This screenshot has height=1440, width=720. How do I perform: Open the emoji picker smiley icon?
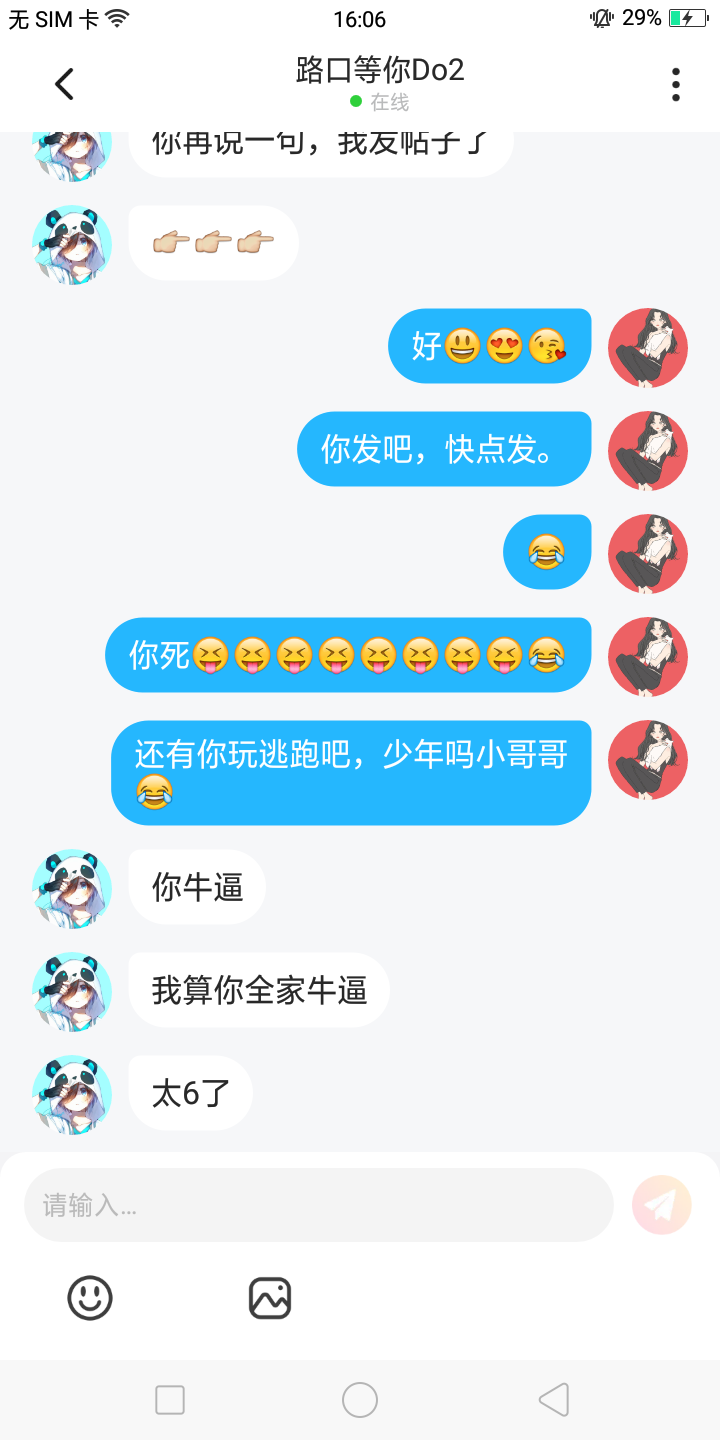pos(90,1298)
